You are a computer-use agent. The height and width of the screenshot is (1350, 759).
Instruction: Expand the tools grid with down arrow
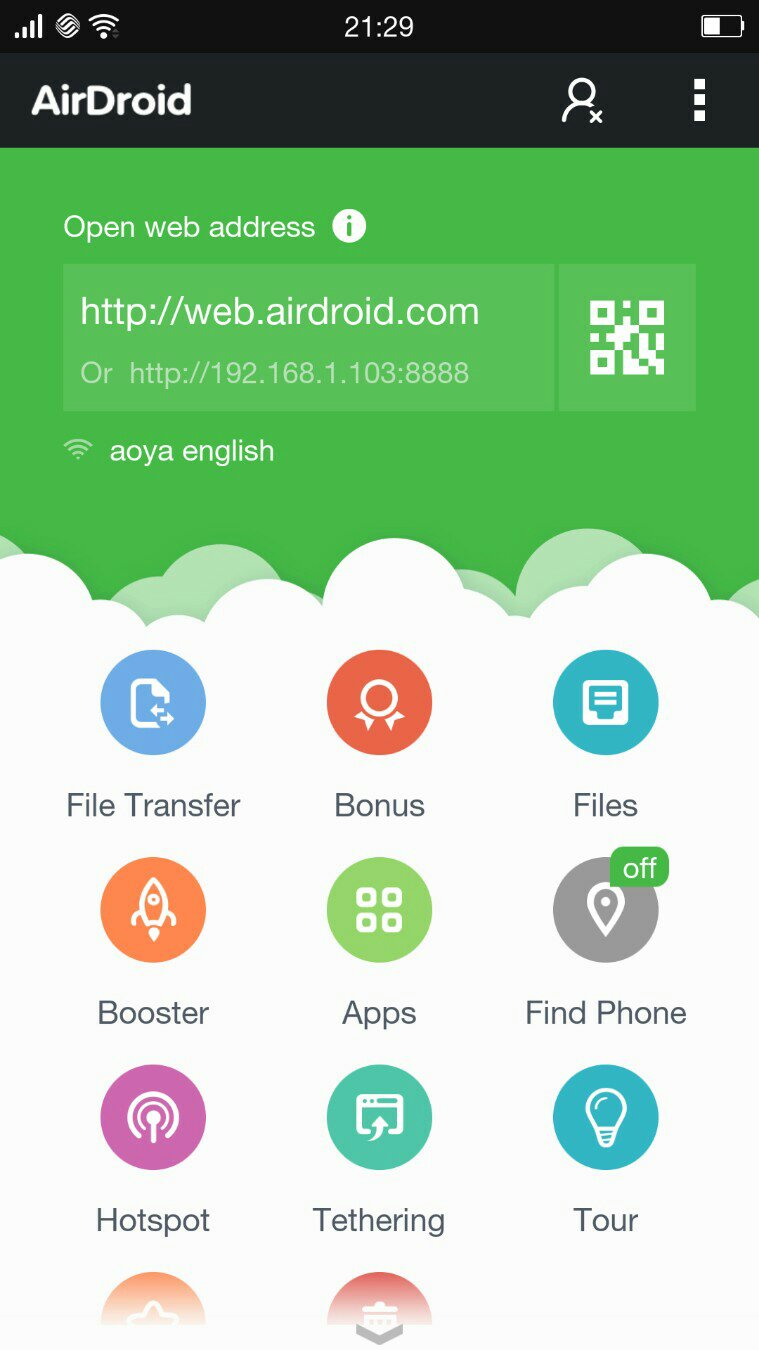379,1333
